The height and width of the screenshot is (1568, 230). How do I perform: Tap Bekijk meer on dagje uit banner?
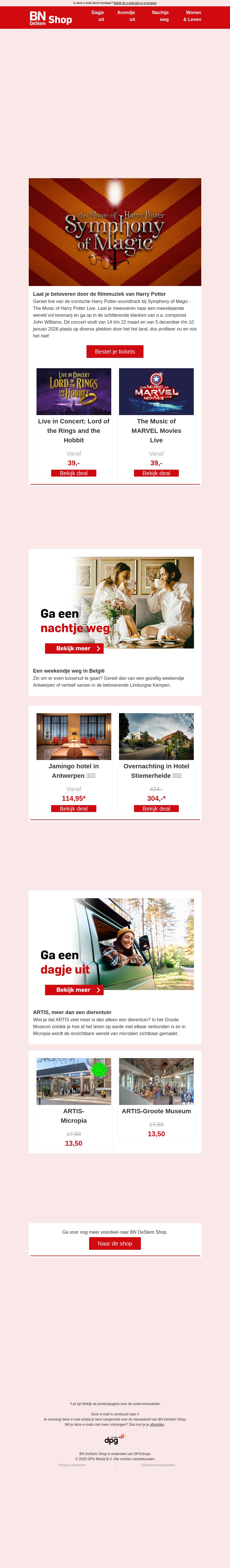pyautogui.click(x=74, y=990)
